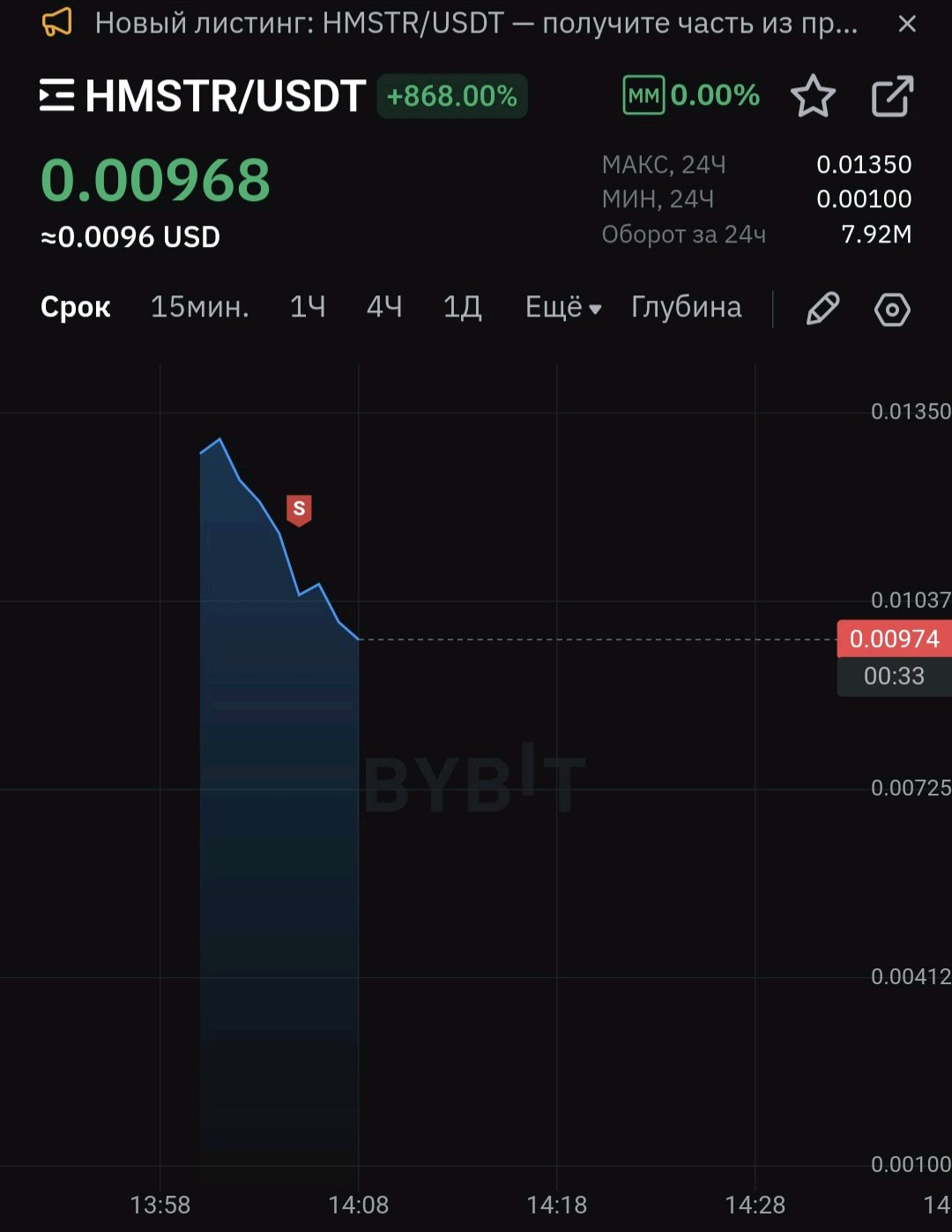
Task: Expand the Ещё timeframe dropdown
Action: [x=562, y=307]
